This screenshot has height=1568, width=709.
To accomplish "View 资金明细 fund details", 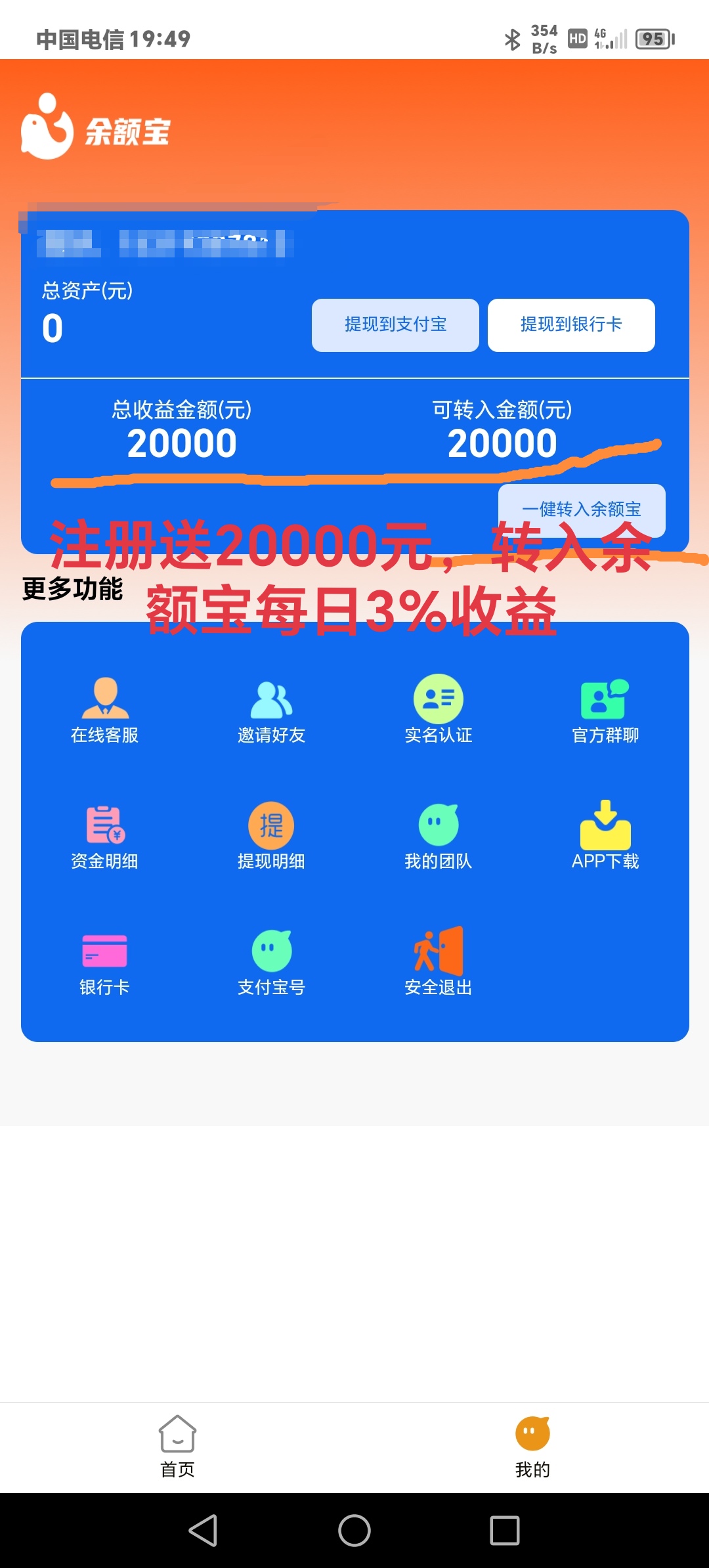I will click(x=105, y=835).
